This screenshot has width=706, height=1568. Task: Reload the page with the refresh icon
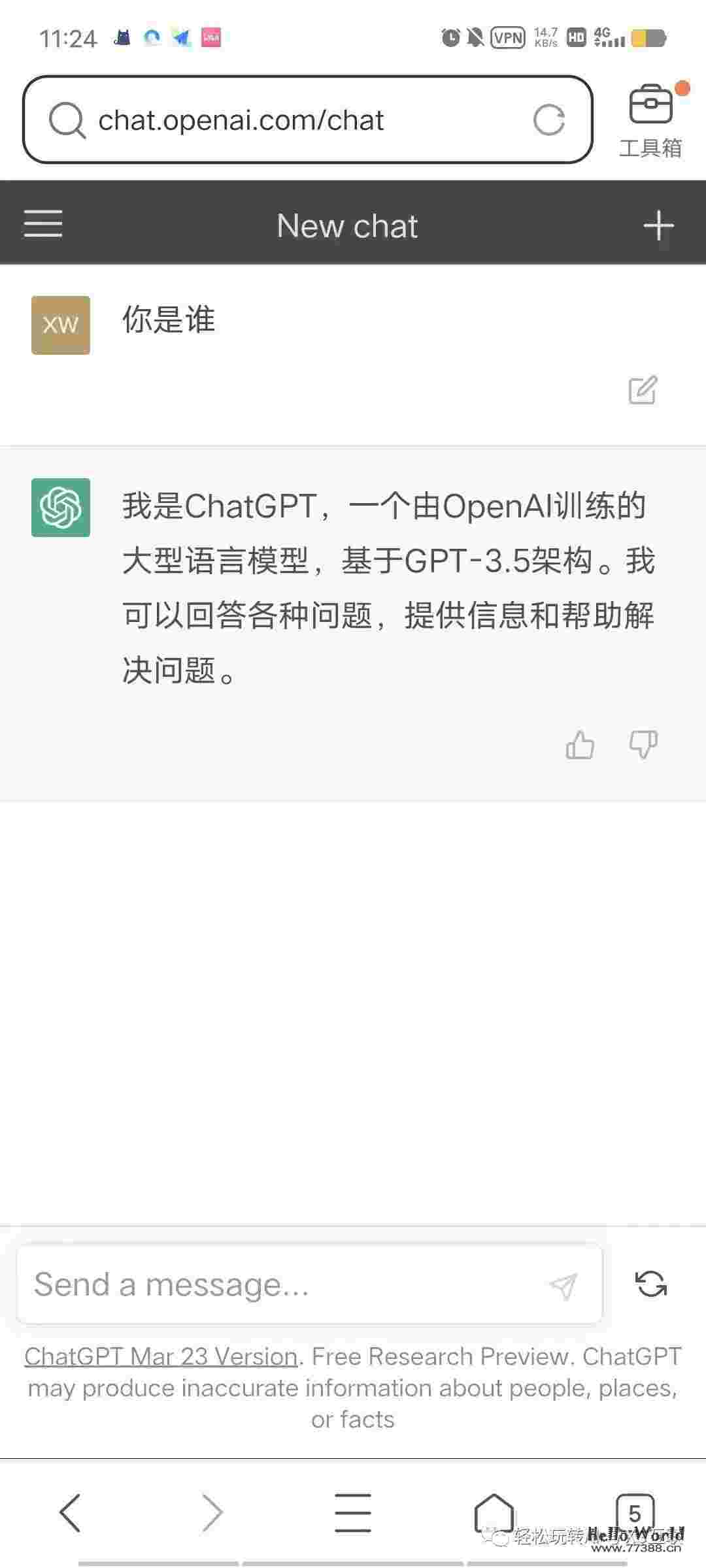[550, 120]
